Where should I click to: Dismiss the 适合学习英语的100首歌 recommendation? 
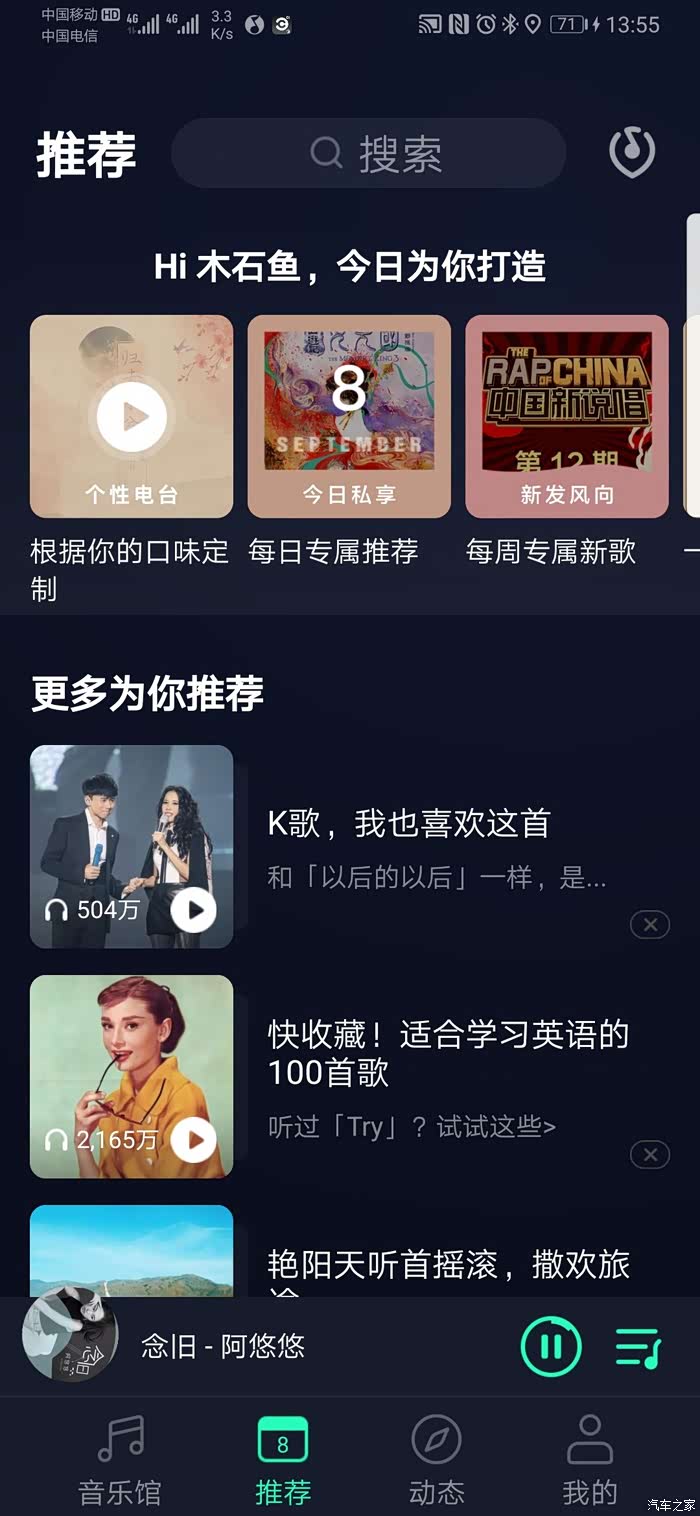tap(650, 1155)
